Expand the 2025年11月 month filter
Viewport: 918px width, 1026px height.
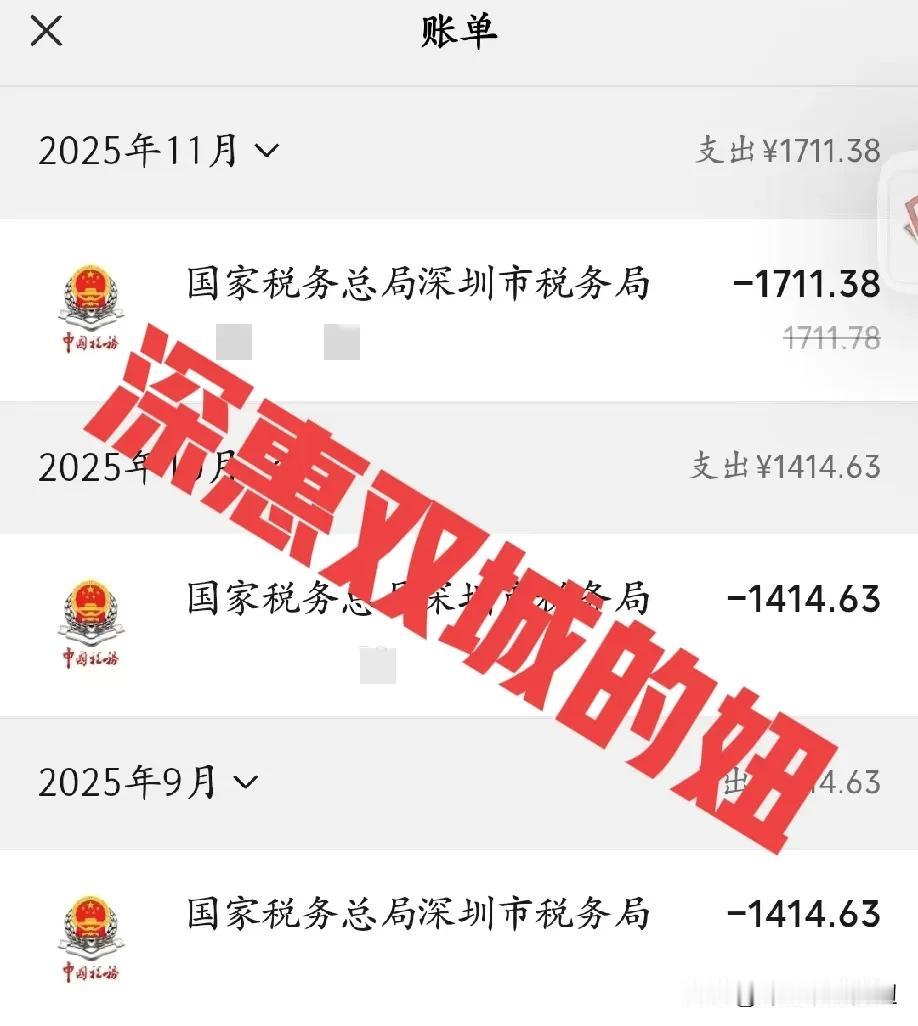[266, 151]
